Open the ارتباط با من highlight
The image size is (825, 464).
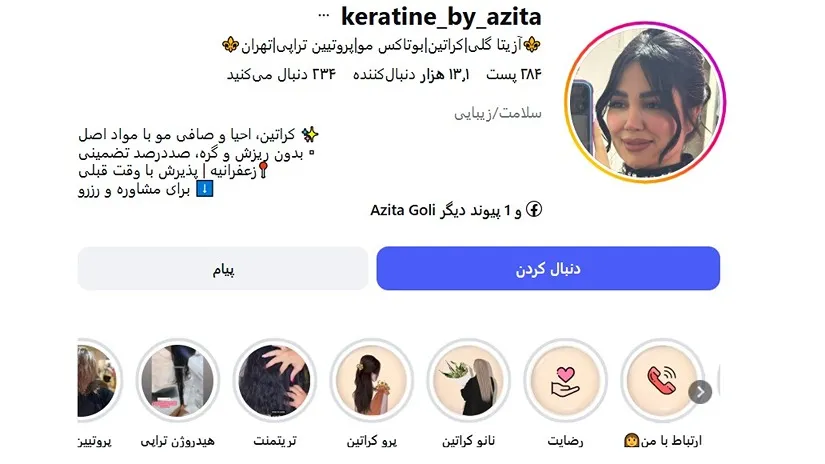661,380
